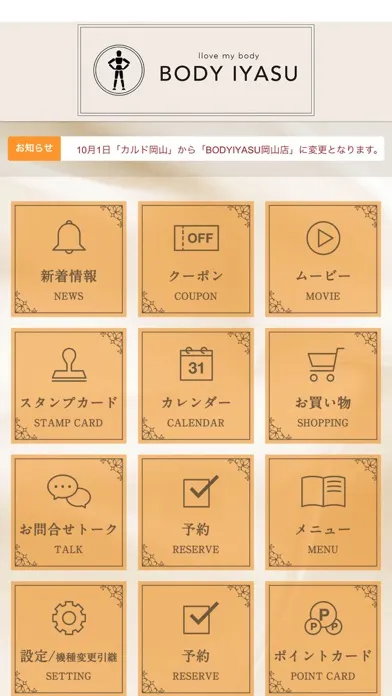Viewport: 392px width, 696px height.
Task: Open the クーポン COUPON tile
Action: (x=196, y=259)
